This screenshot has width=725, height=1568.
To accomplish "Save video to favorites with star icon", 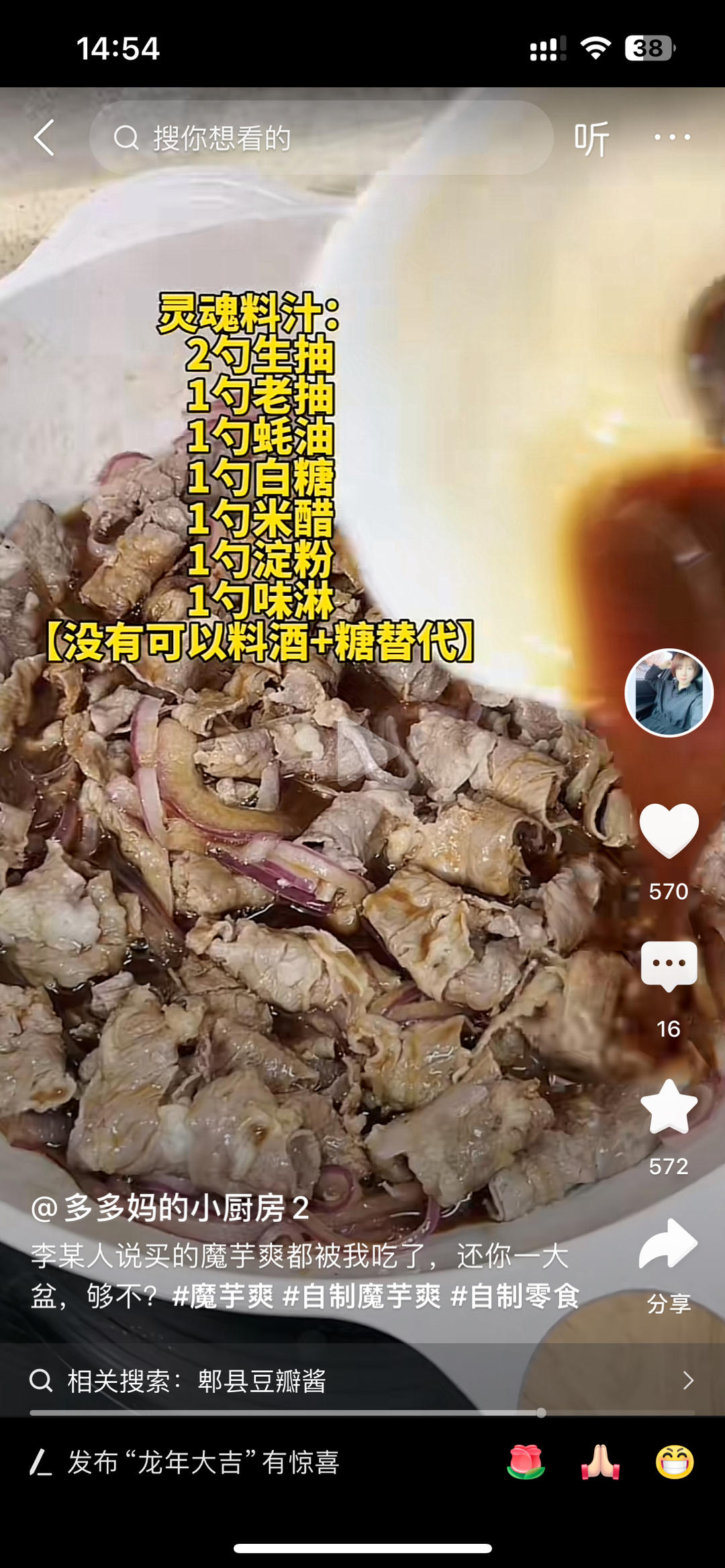I will point(669,1108).
